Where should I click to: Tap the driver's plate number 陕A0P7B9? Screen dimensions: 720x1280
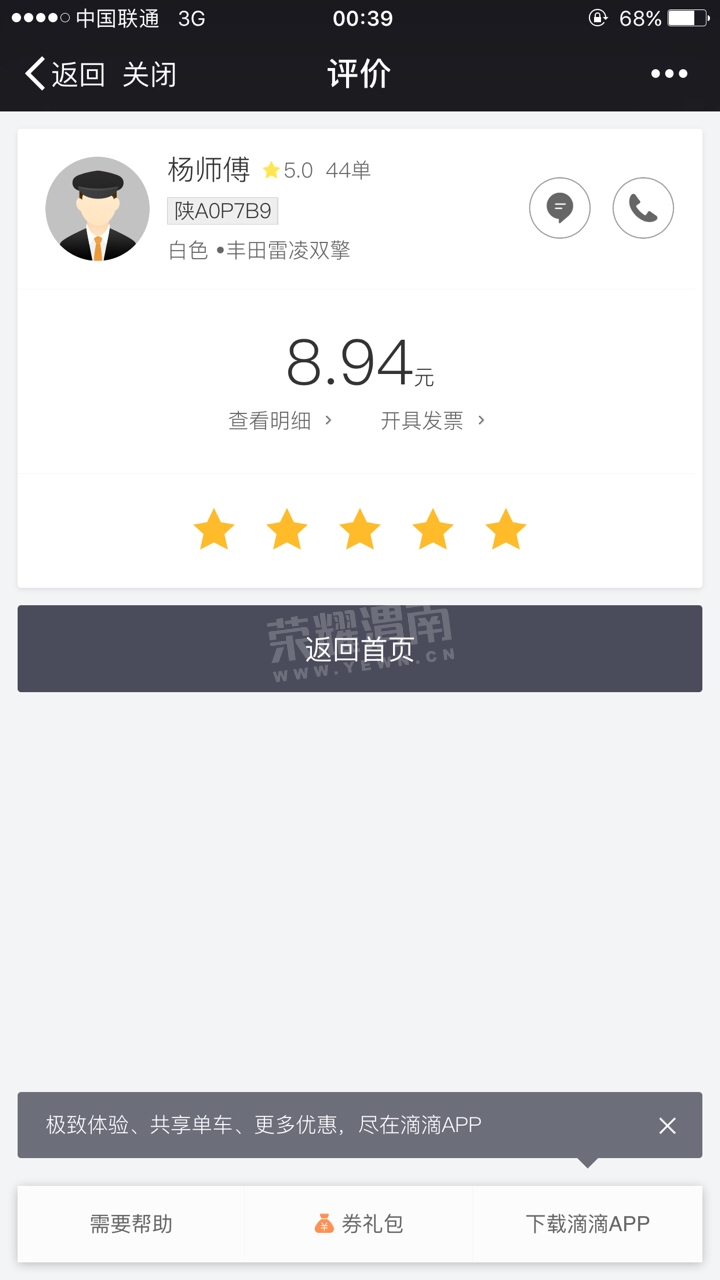coord(222,211)
